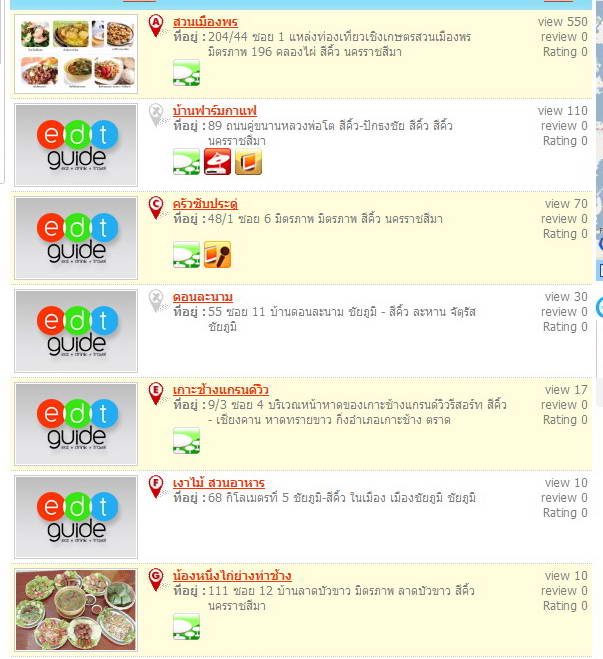This screenshot has width=603, height=659.
Task: Tap map marker C beside ครัวชิบประดู่
Action: pos(155,207)
